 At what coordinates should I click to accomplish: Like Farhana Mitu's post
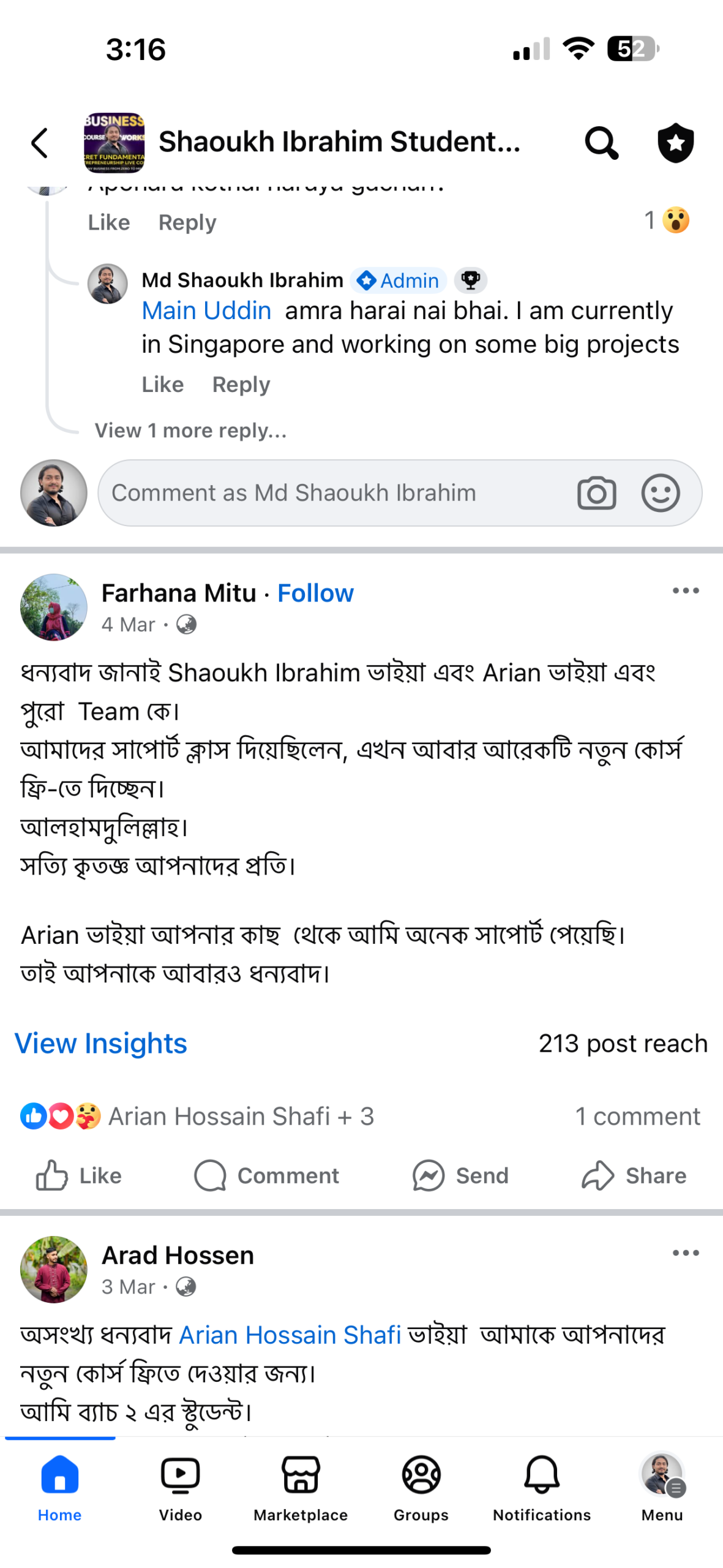click(x=78, y=1175)
